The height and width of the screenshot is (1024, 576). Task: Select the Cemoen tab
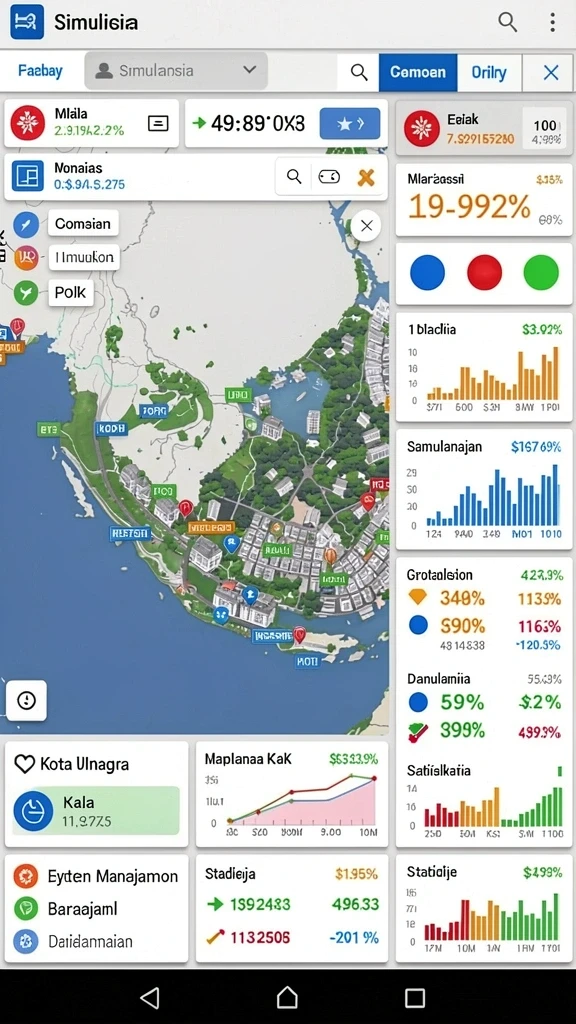point(418,72)
